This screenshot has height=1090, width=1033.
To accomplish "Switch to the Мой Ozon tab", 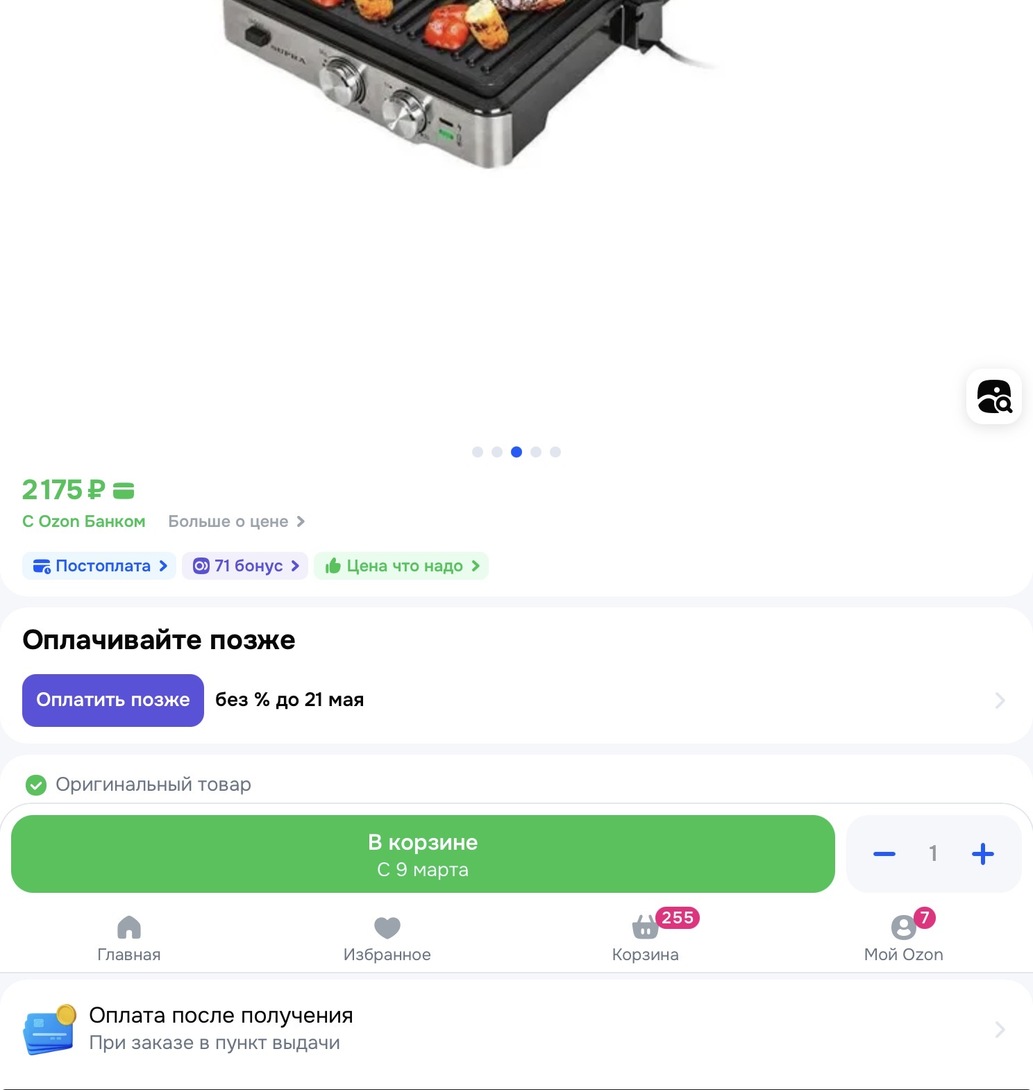I will click(903, 939).
